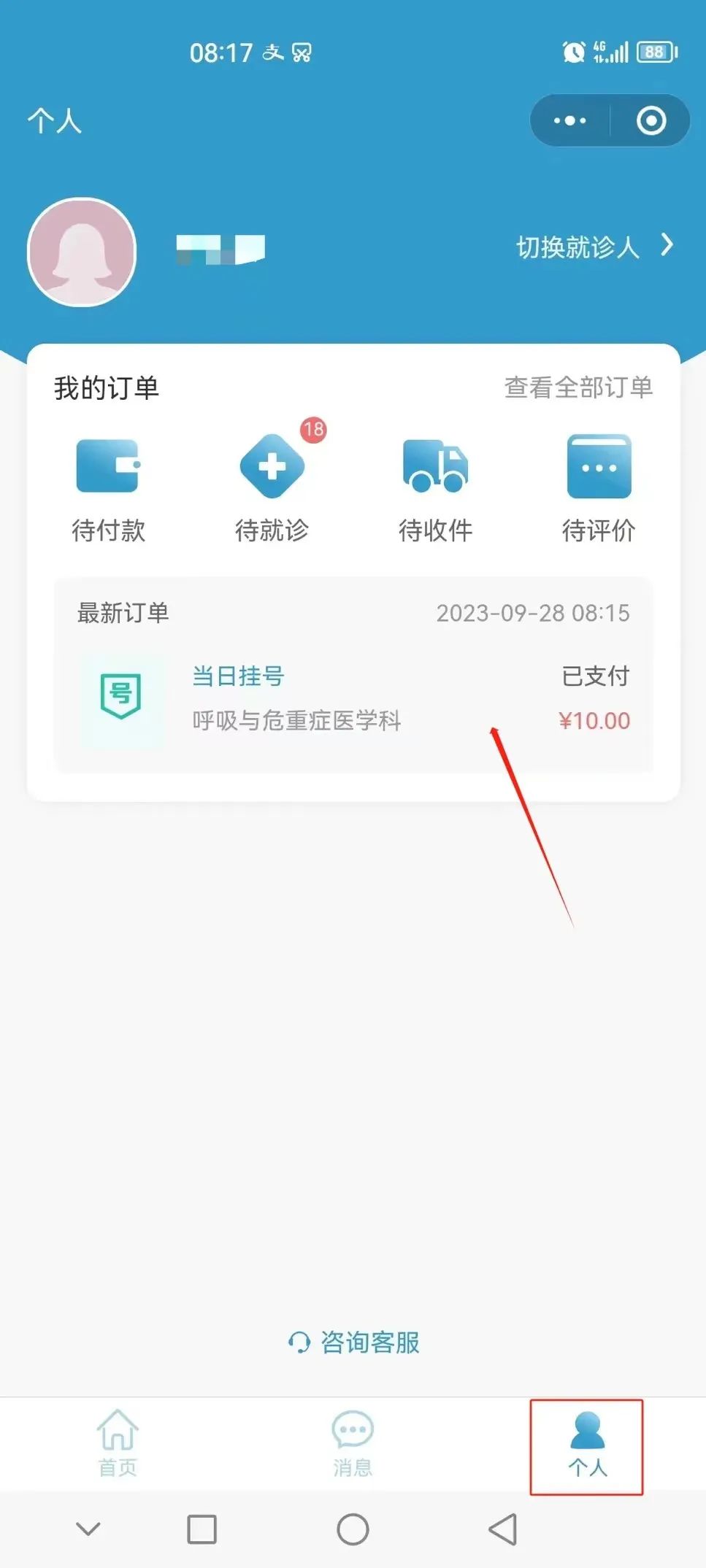Screen dimensions: 706x1568
Task: Switch to the 消息 tab
Action: 353,1444
